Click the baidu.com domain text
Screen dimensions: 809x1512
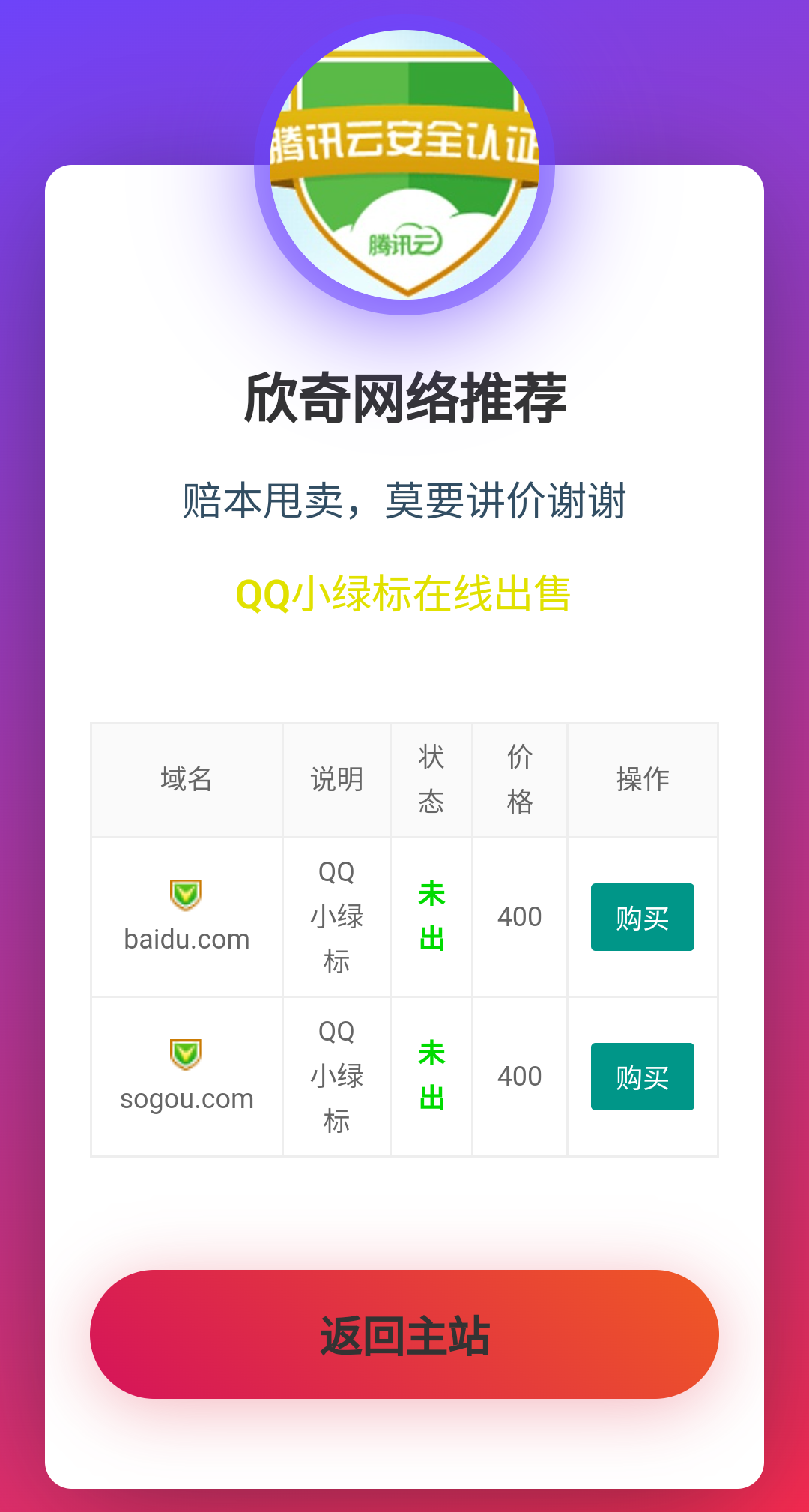tap(185, 937)
